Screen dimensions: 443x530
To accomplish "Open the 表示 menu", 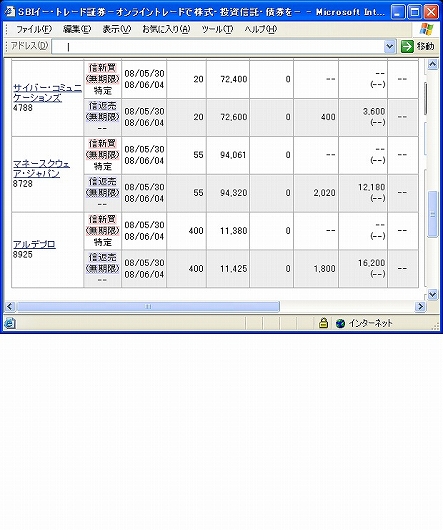I will [117, 30].
